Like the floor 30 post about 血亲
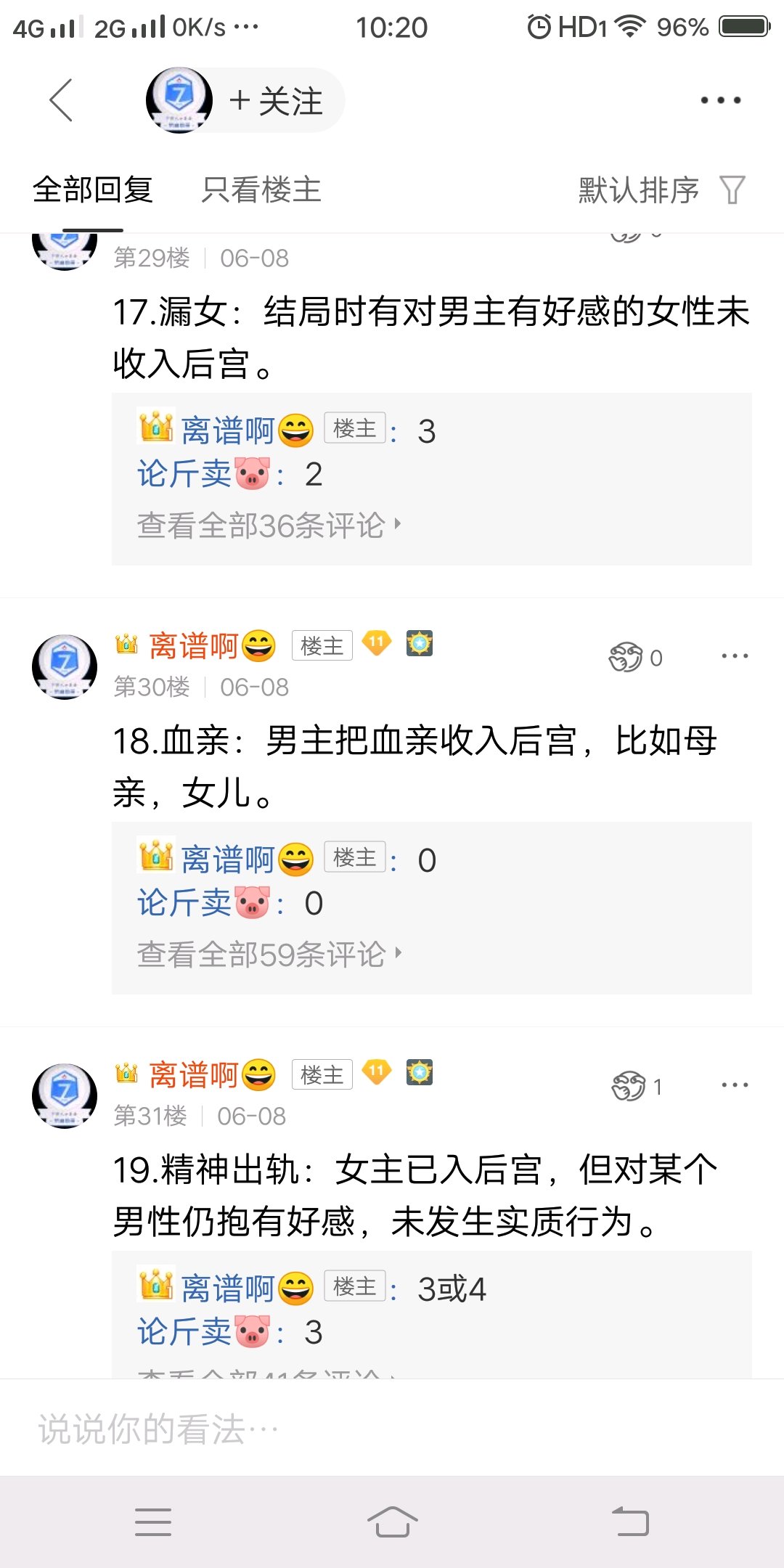The image size is (784, 1568). point(635,658)
